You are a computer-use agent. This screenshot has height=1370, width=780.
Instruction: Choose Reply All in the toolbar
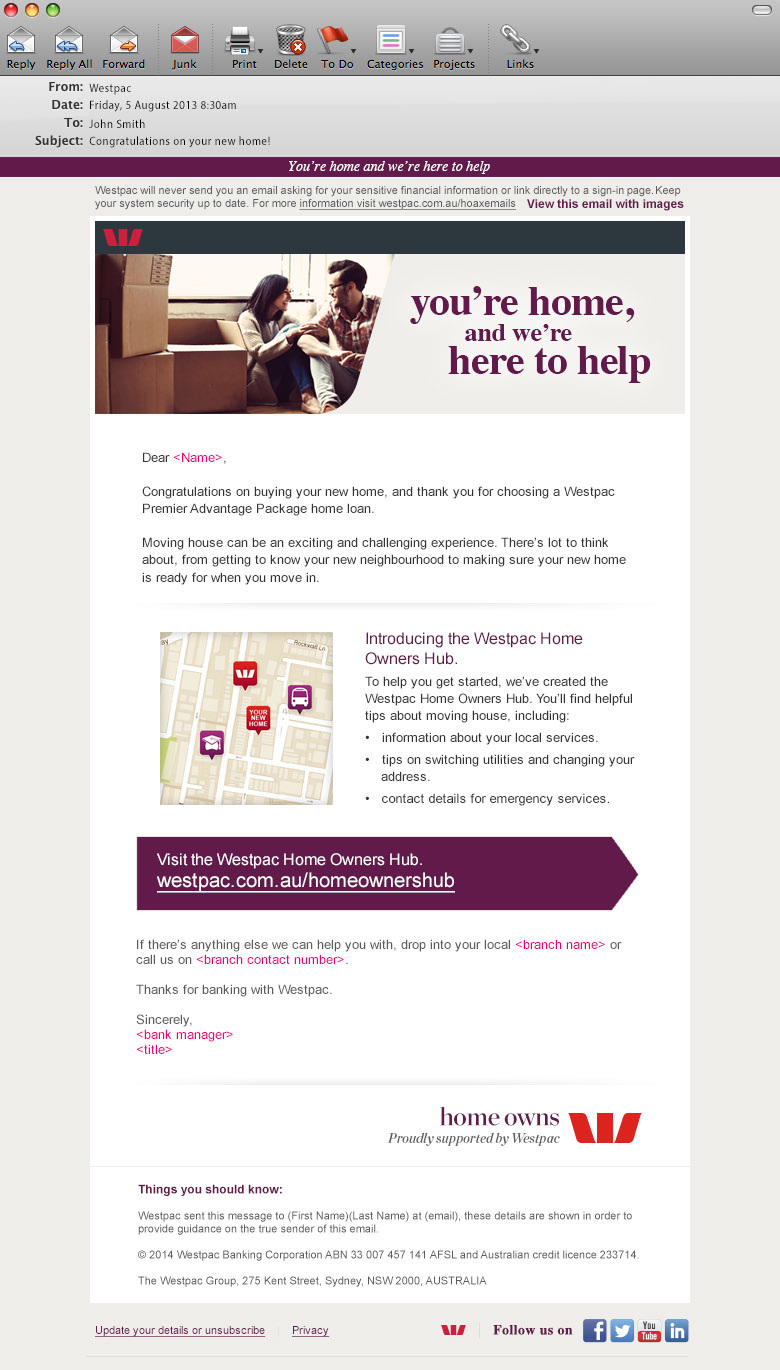[x=69, y=48]
